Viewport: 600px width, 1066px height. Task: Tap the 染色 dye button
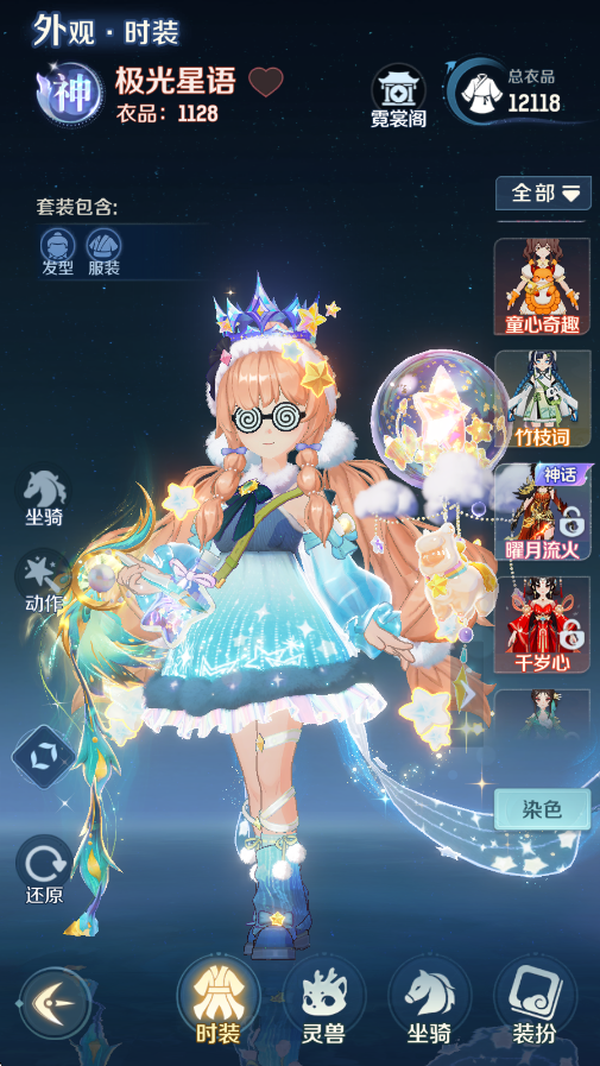click(x=542, y=808)
